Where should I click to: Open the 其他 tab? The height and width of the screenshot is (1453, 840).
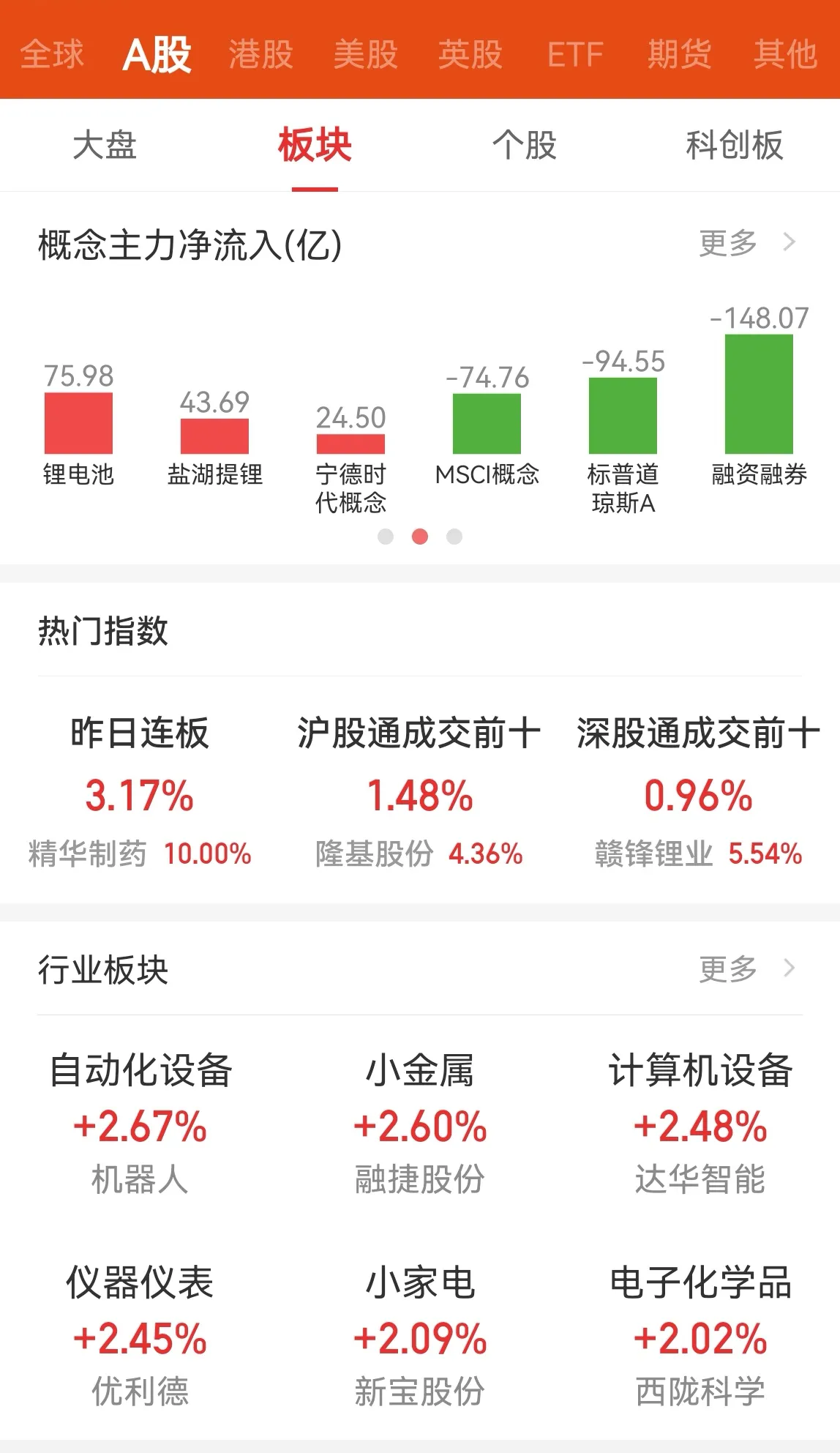point(785,54)
